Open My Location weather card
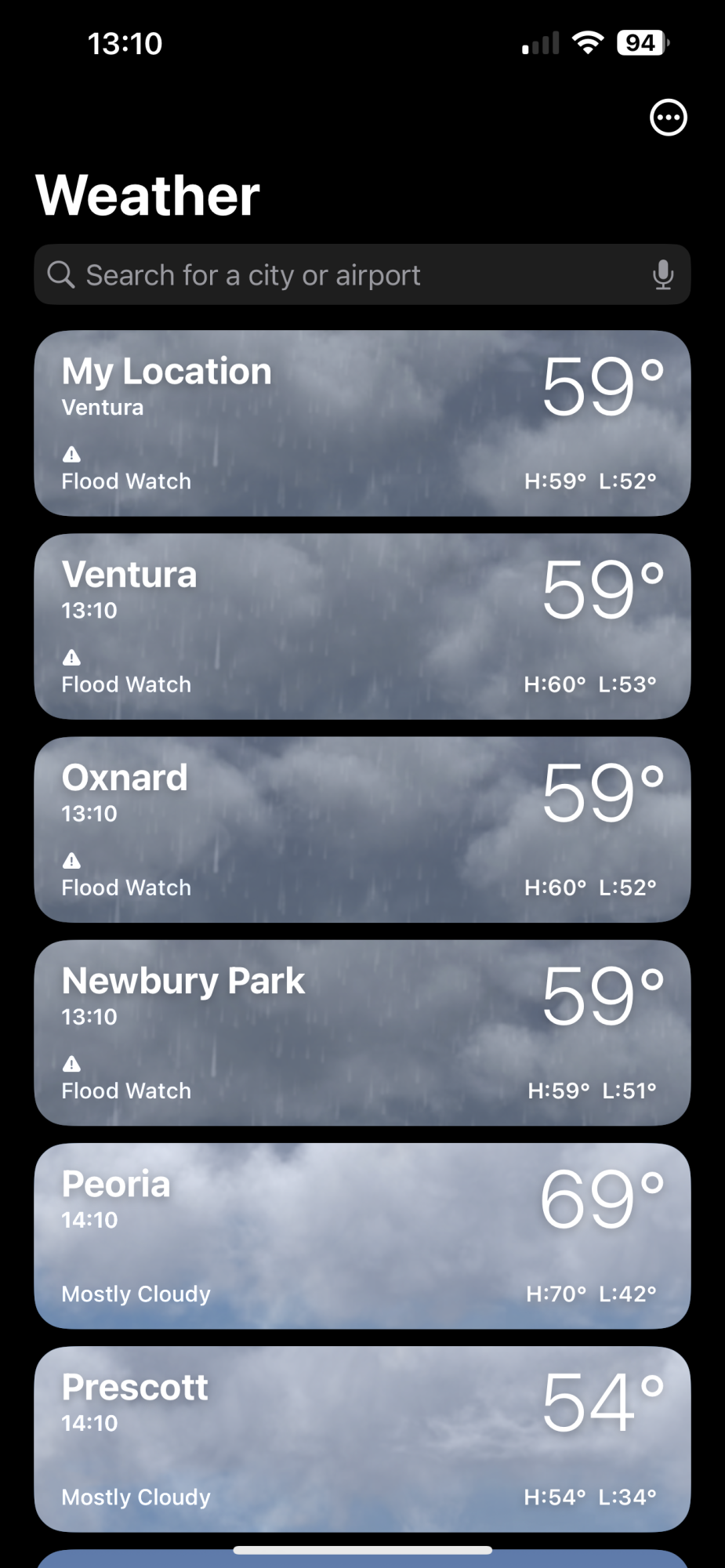This screenshot has width=725, height=1568. click(x=362, y=423)
